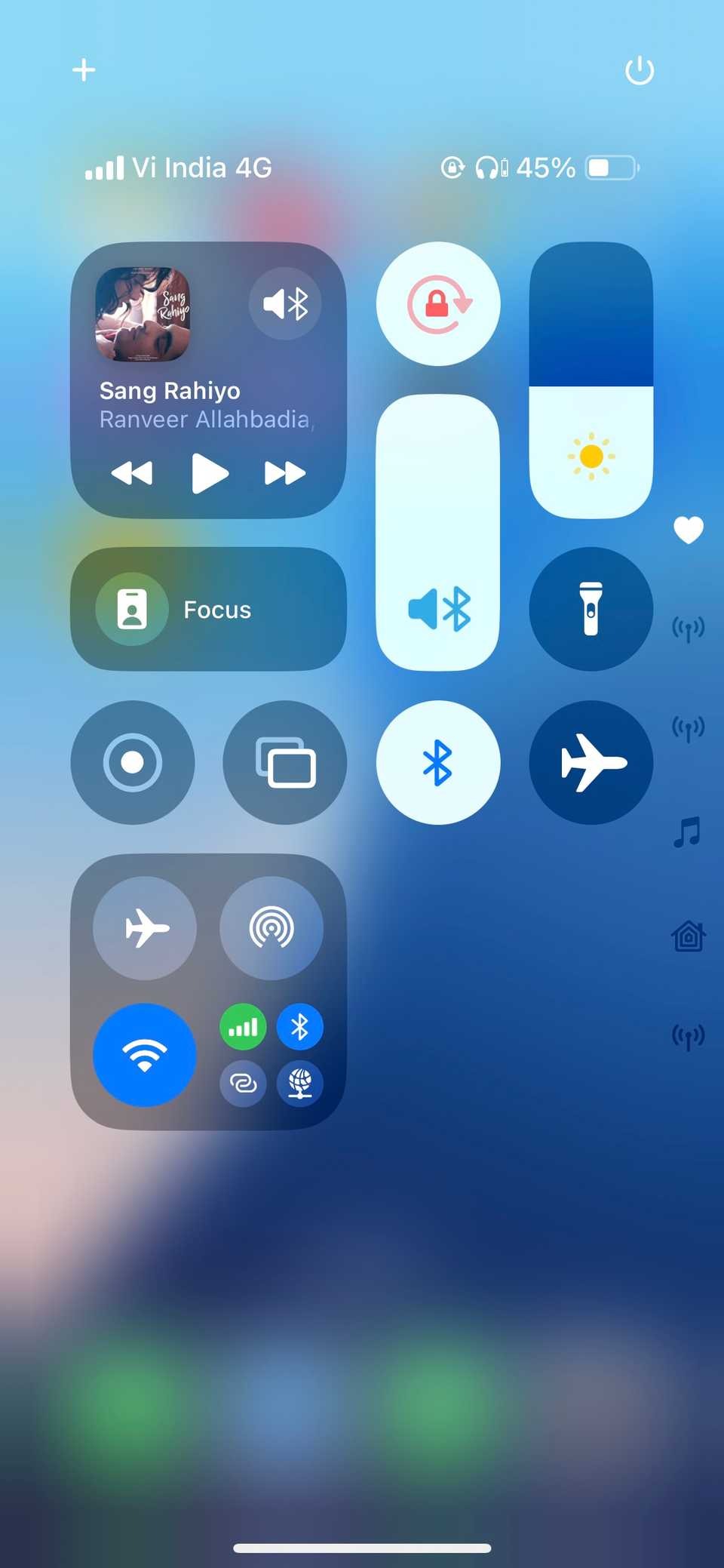Jump to the favorites heart page
The width and height of the screenshot is (724, 1568).
click(x=689, y=530)
